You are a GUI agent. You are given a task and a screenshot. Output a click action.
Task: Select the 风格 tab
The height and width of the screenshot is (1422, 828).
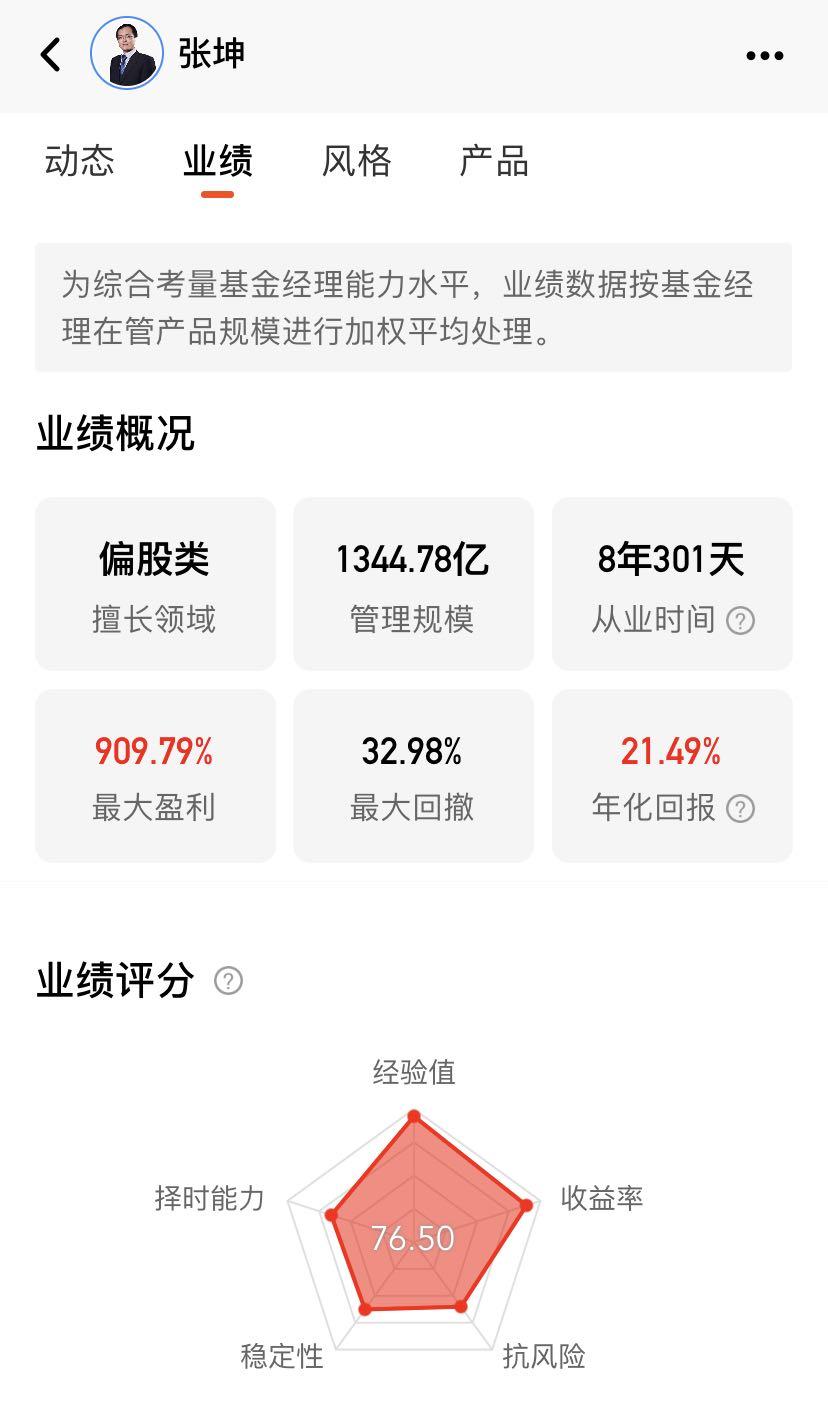pyautogui.click(x=356, y=161)
